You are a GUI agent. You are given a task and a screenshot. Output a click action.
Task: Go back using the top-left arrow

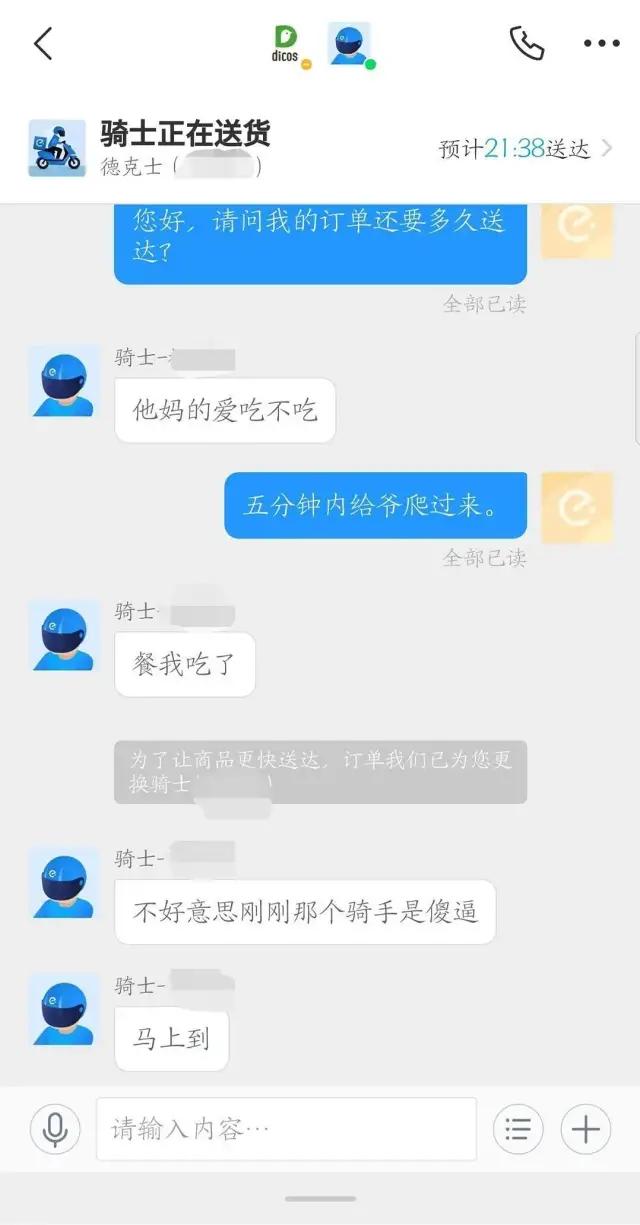click(x=42, y=44)
